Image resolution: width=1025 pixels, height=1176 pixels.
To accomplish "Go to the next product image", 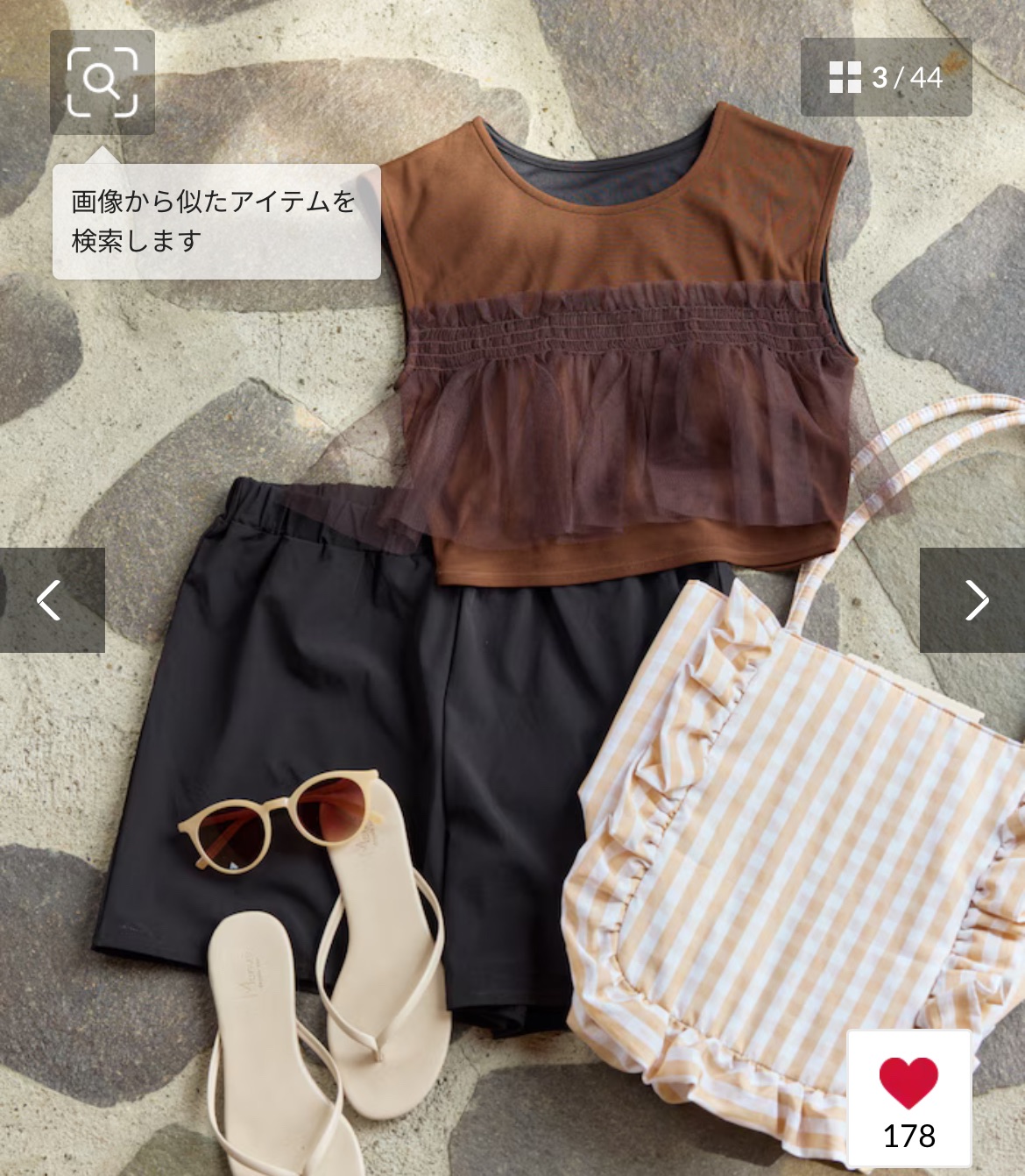I will pyautogui.click(x=972, y=600).
